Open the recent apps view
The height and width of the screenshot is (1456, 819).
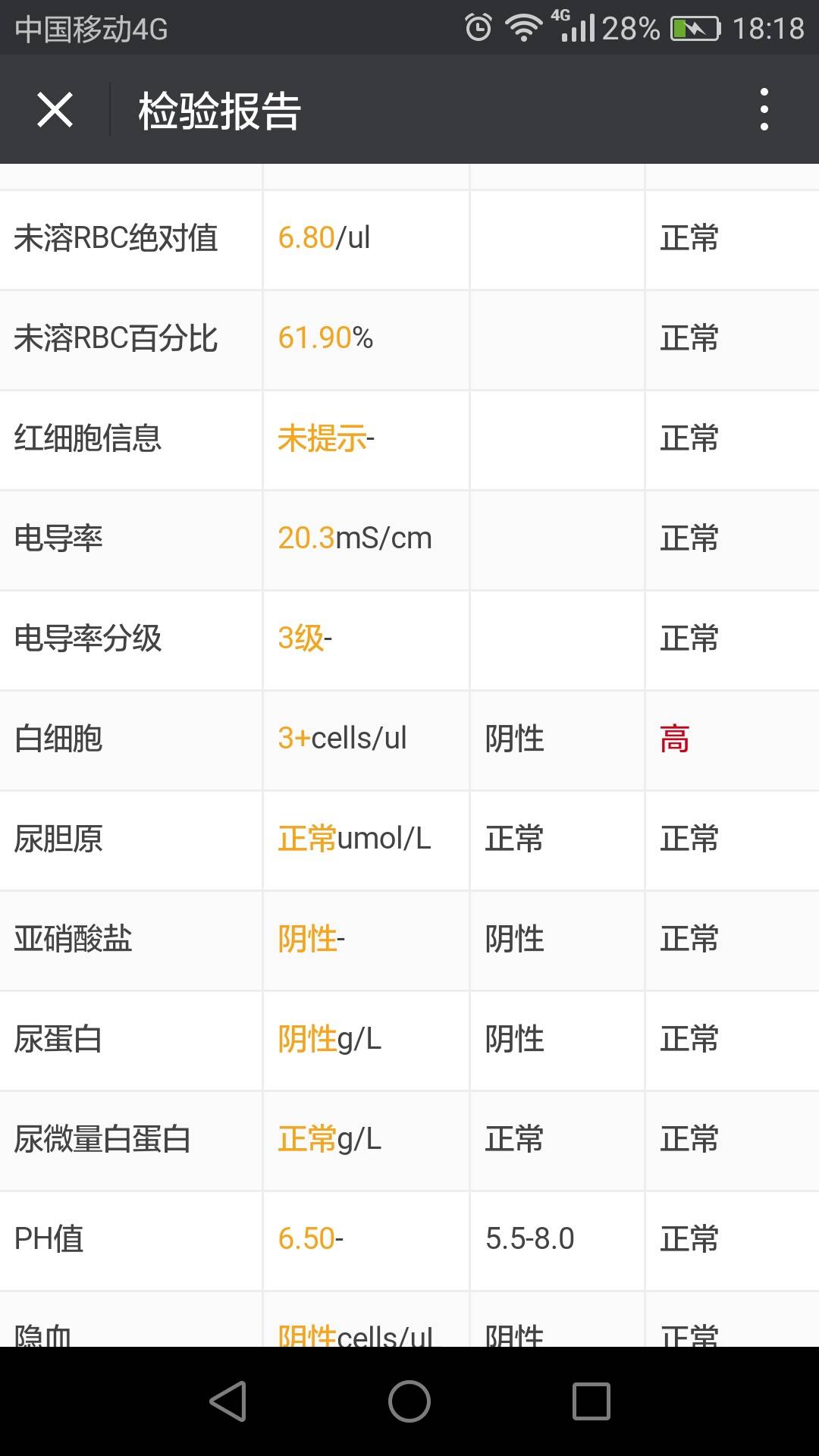tap(591, 1401)
